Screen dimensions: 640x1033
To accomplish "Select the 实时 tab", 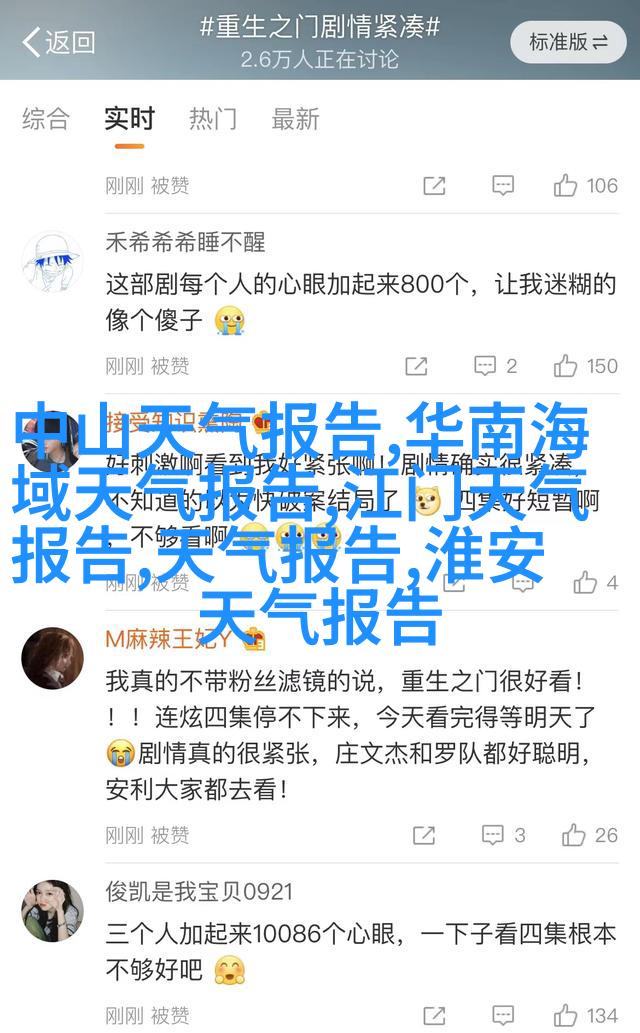I will pos(130,119).
